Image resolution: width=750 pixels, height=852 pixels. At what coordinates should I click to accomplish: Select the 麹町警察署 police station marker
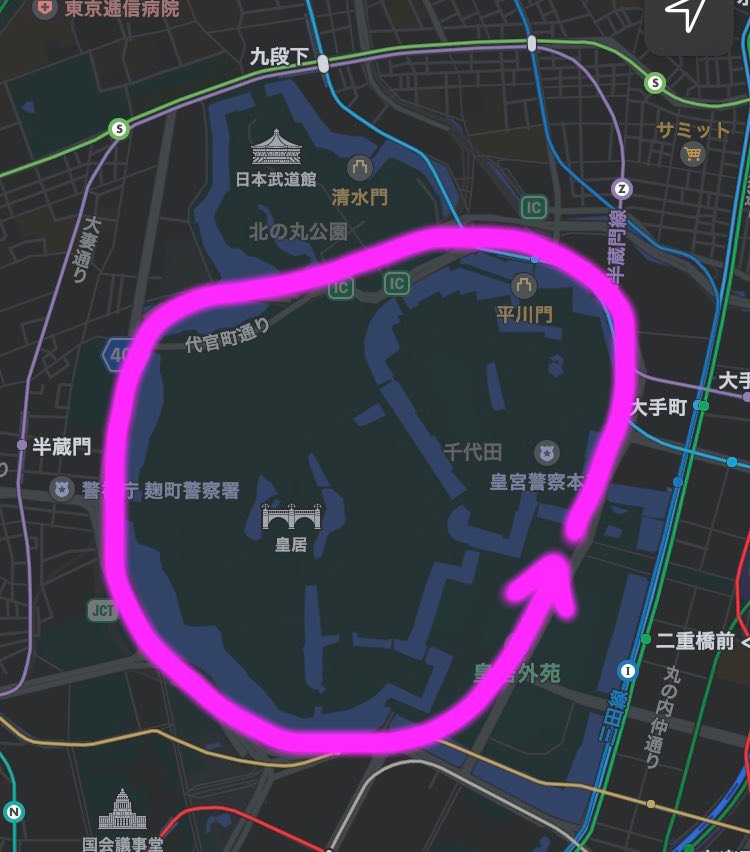tap(61, 490)
